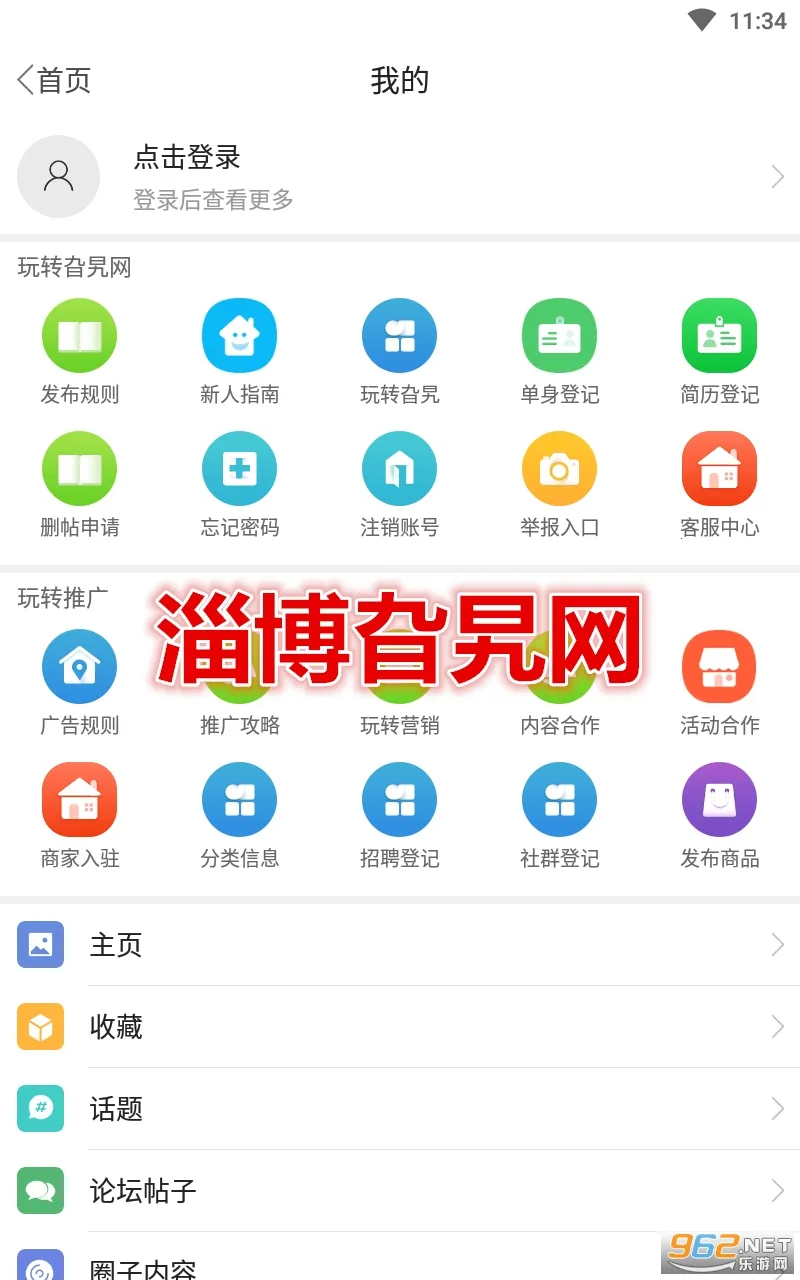Expand the 话题 topics row chevron
The height and width of the screenshot is (1280, 800).
click(777, 1108)
